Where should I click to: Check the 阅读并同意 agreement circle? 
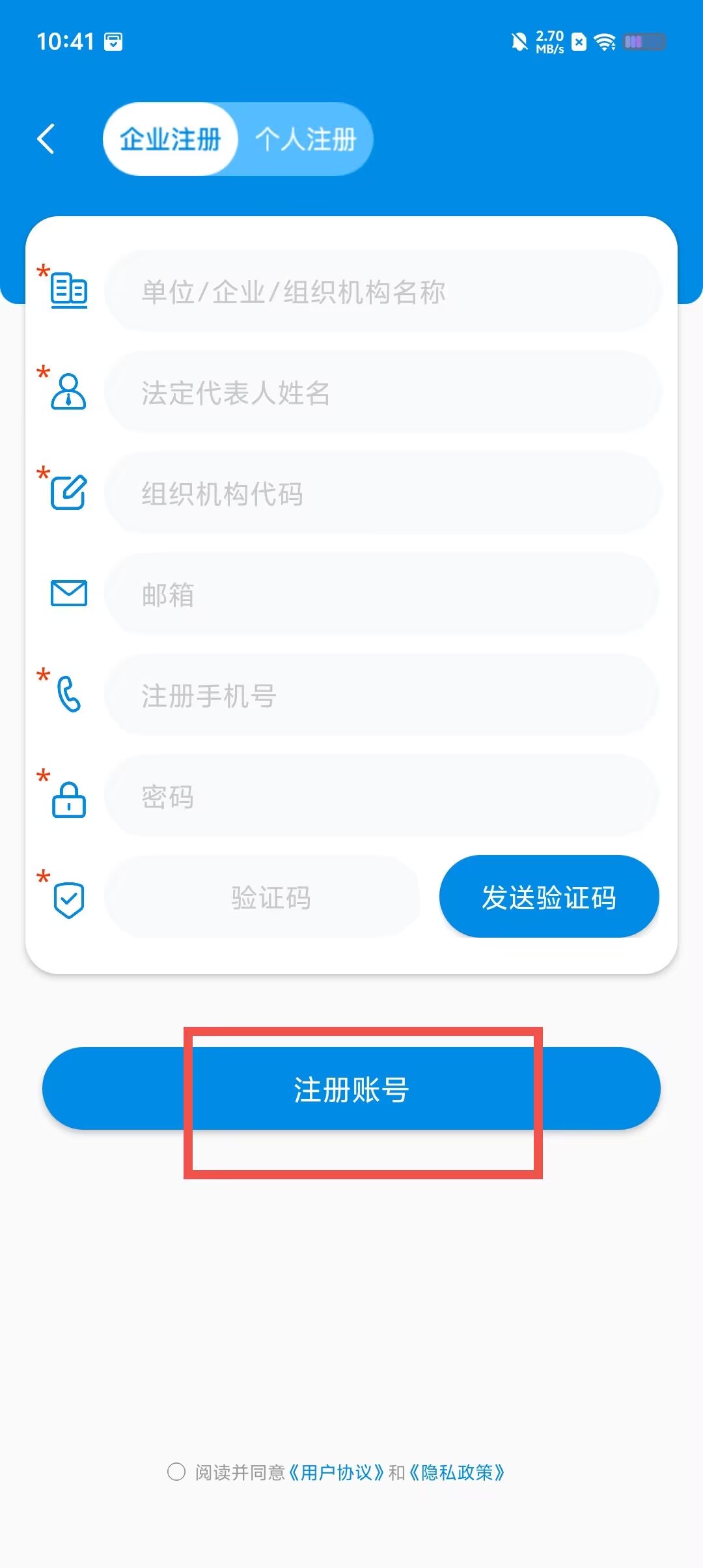click(176, 1472)
